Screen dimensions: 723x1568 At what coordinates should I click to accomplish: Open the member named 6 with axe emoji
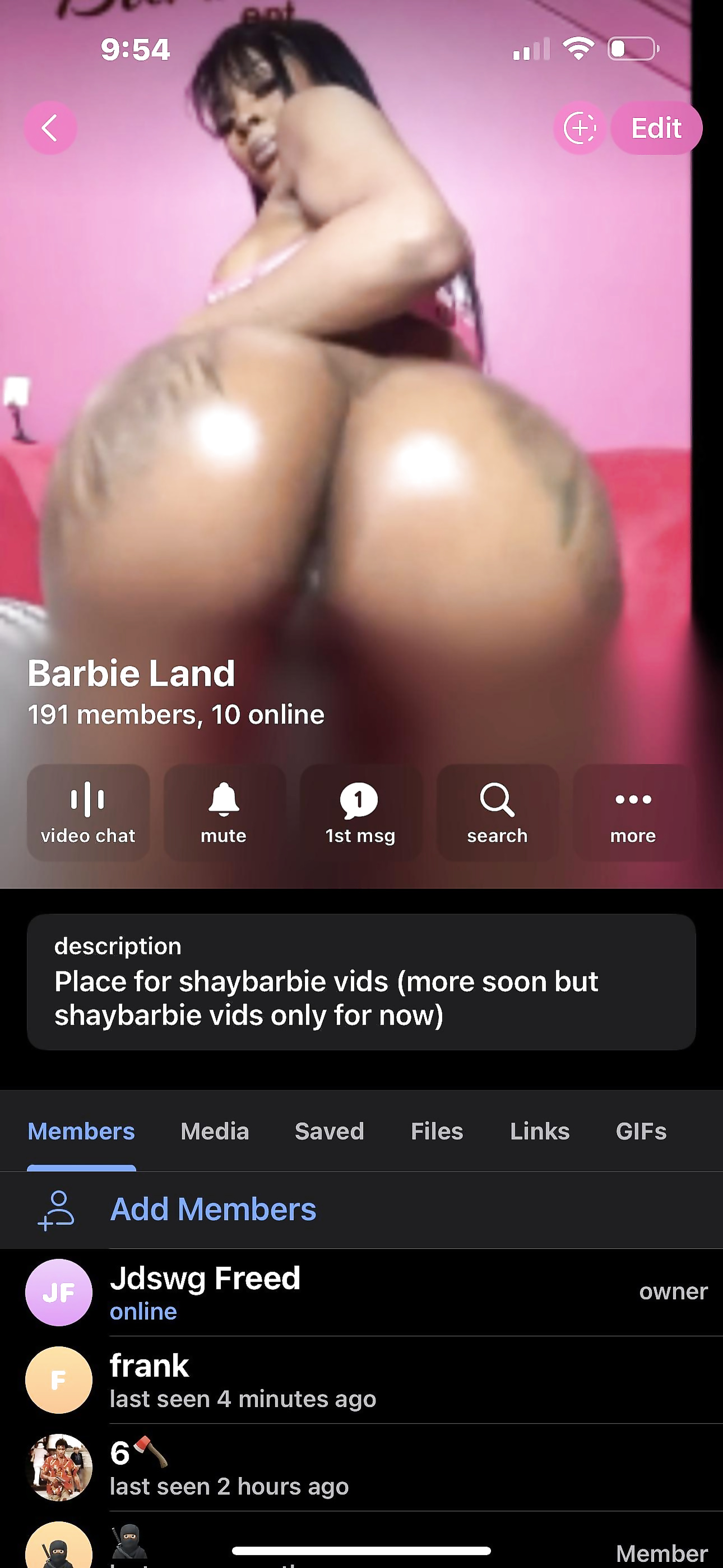point(361,1468)
